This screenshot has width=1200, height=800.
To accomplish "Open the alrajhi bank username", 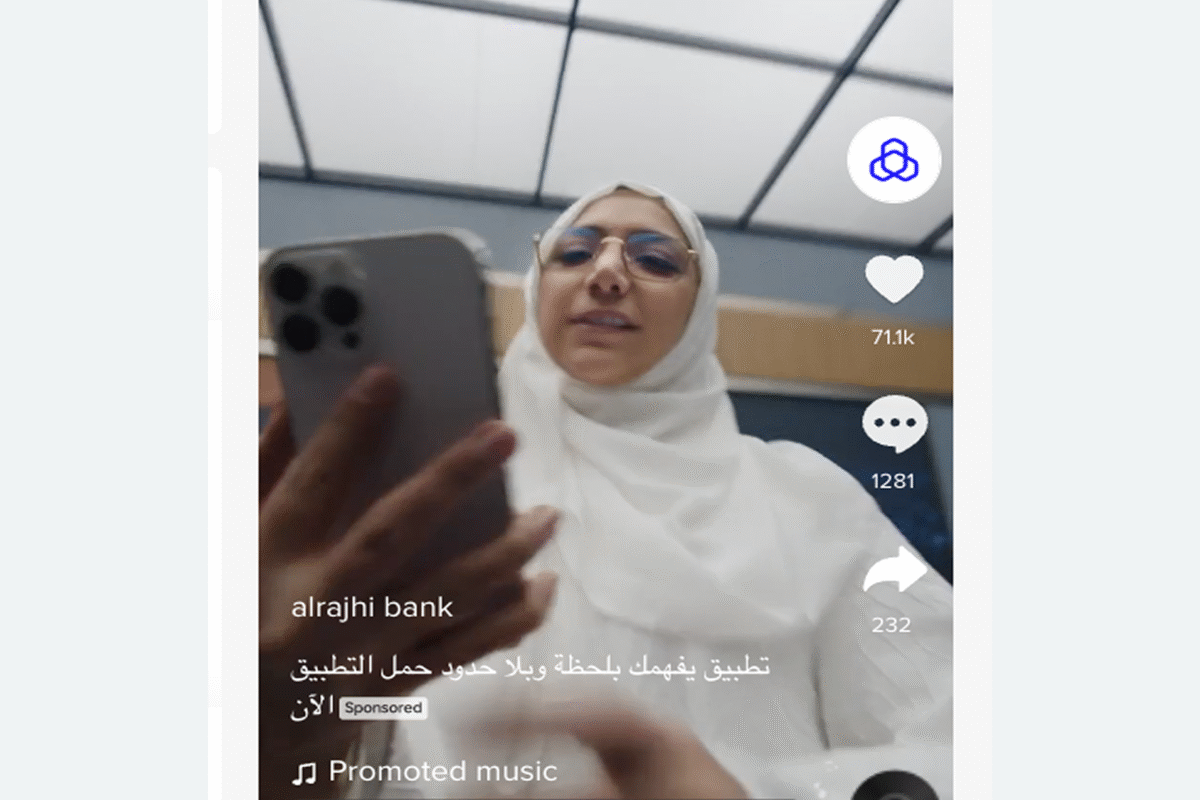I will 371,608.
